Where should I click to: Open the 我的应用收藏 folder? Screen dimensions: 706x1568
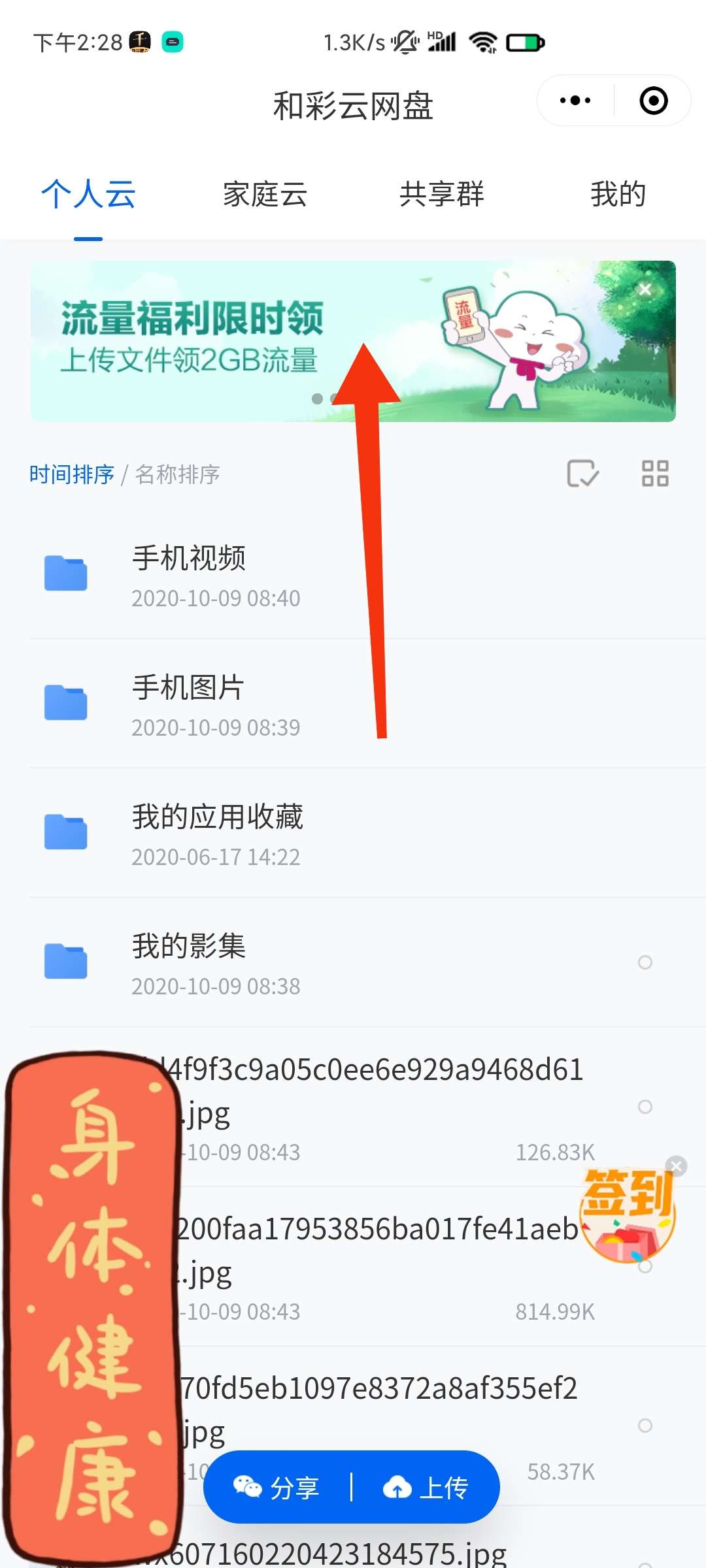click(x=217, y=832)
